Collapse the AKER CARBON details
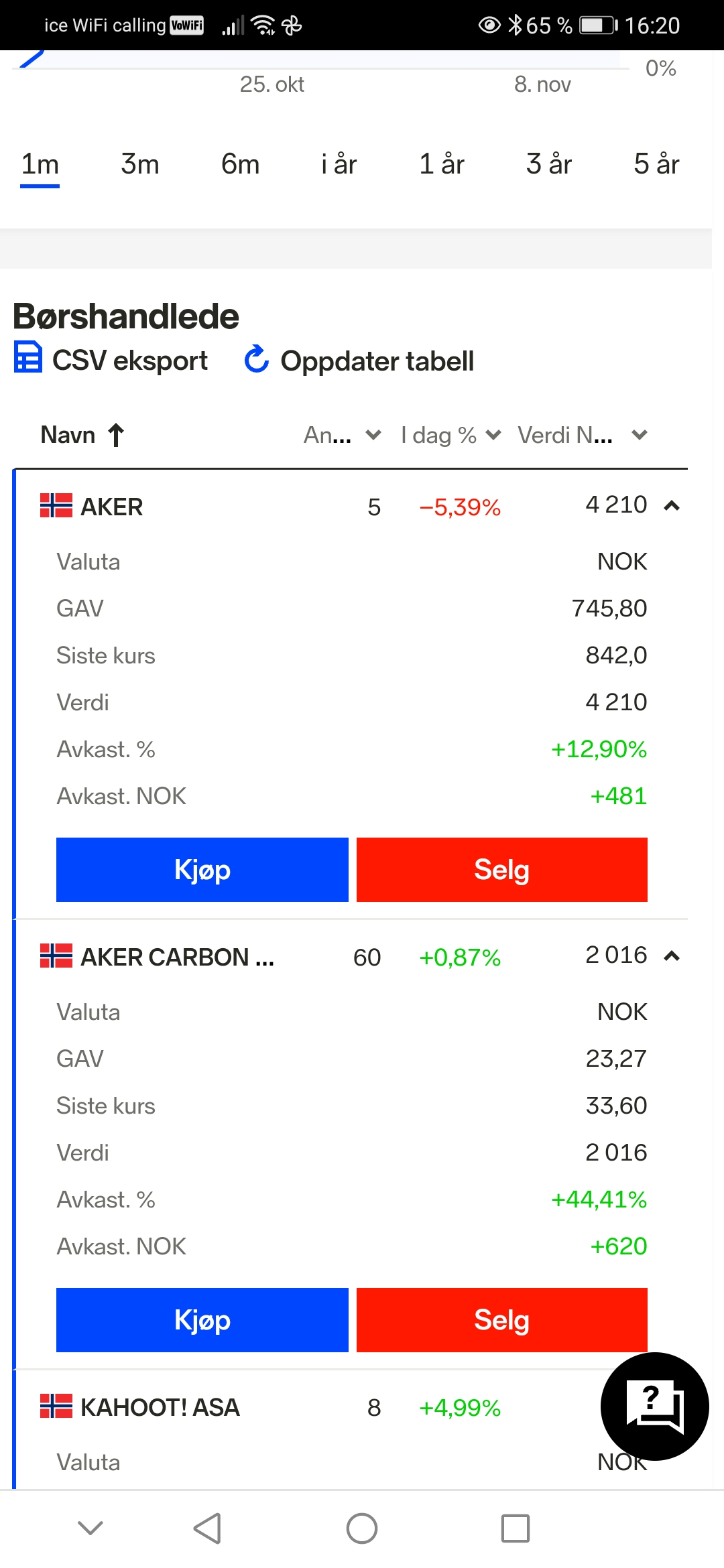 click(672, 956)
